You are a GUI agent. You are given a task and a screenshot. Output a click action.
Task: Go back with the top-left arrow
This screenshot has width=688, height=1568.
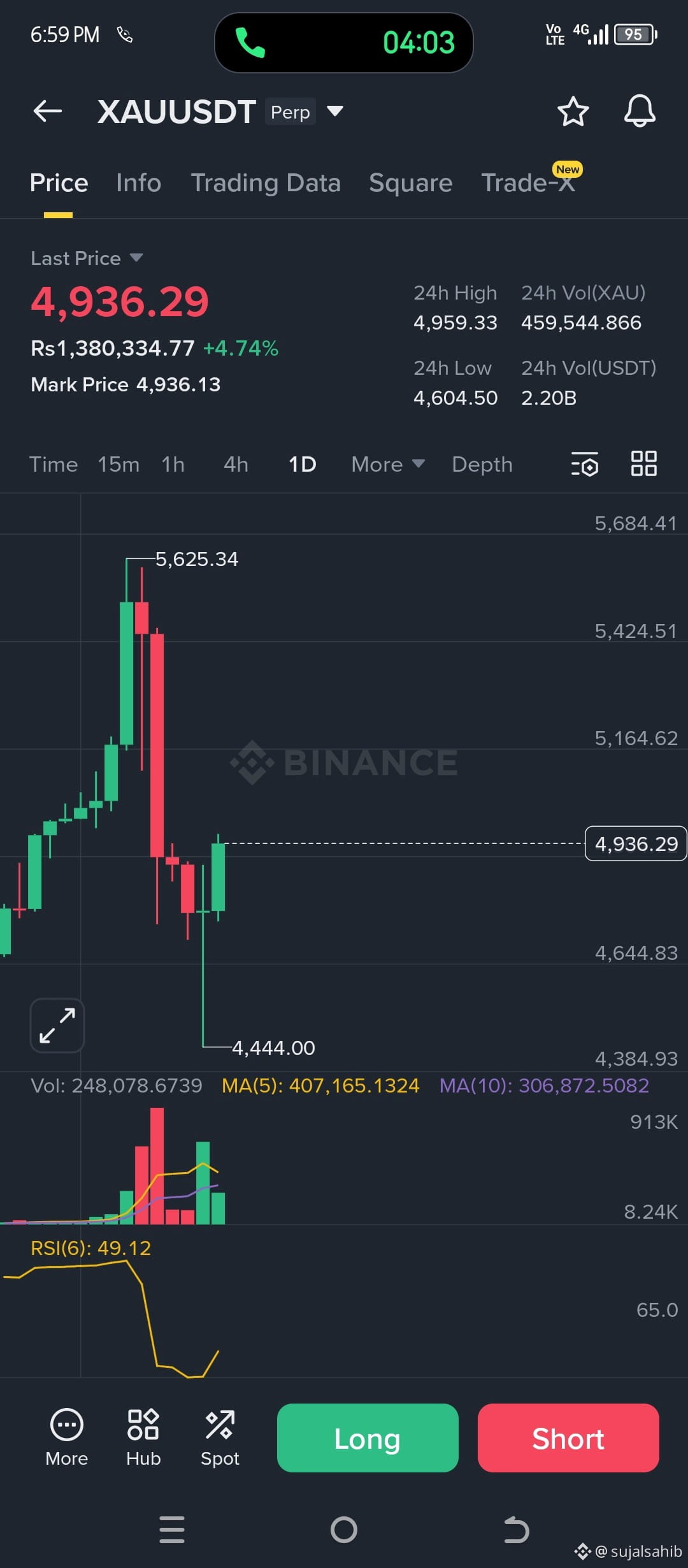(x=48, y=111)
